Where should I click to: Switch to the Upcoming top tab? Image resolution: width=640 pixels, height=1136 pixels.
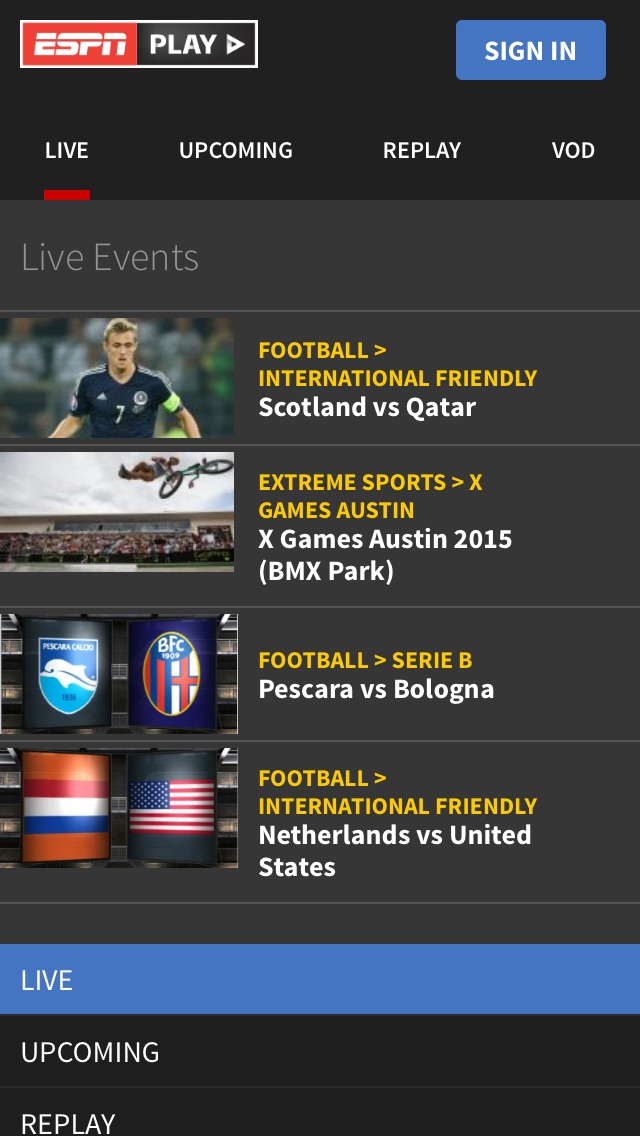(x=236, y=151)
